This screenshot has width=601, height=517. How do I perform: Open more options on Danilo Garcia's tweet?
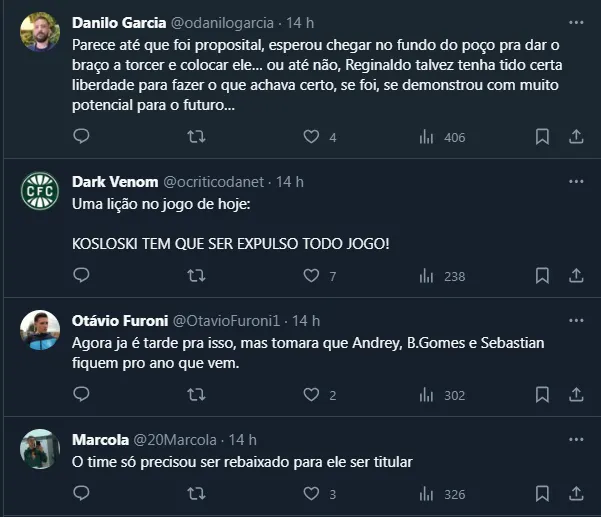click(x=576, y=22)
